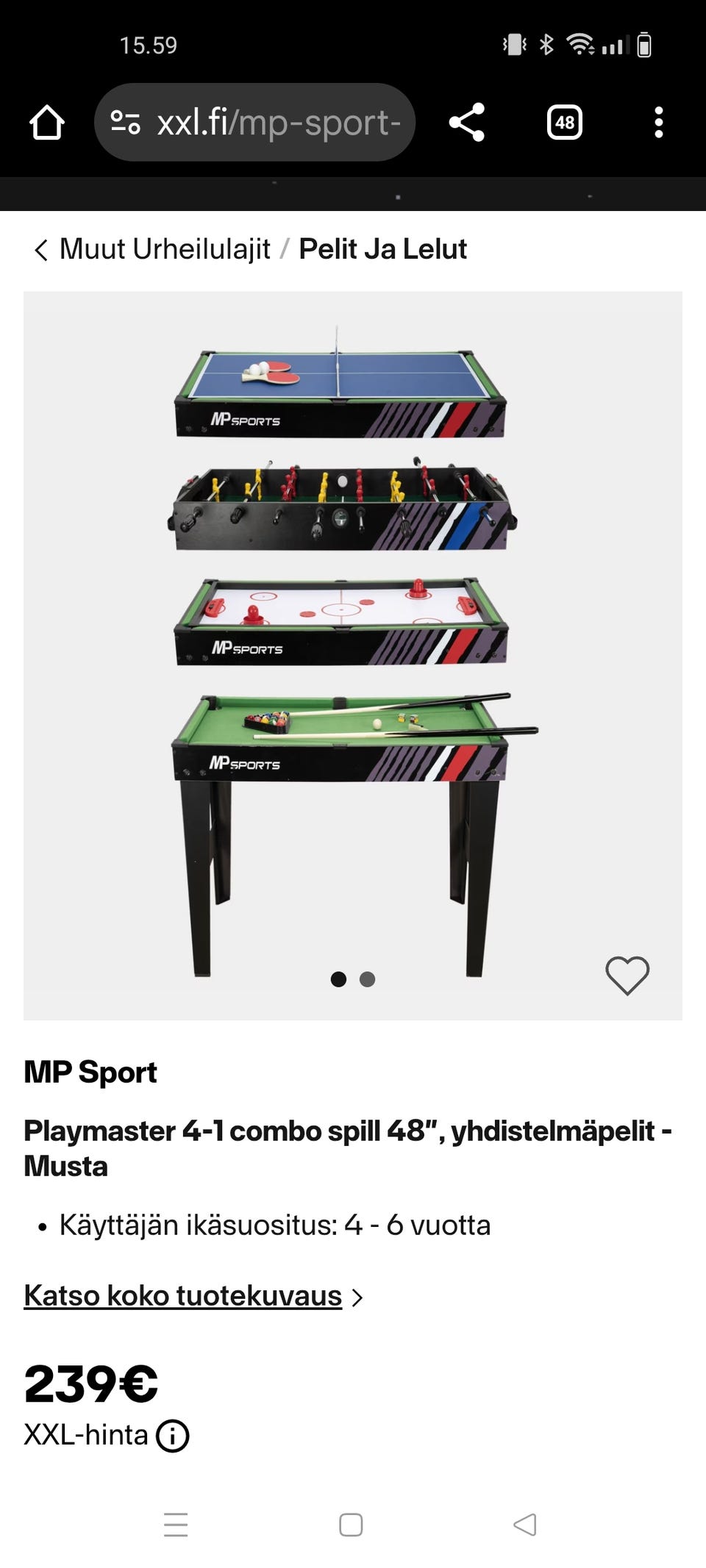Tap the system back button

[524, 1525]
